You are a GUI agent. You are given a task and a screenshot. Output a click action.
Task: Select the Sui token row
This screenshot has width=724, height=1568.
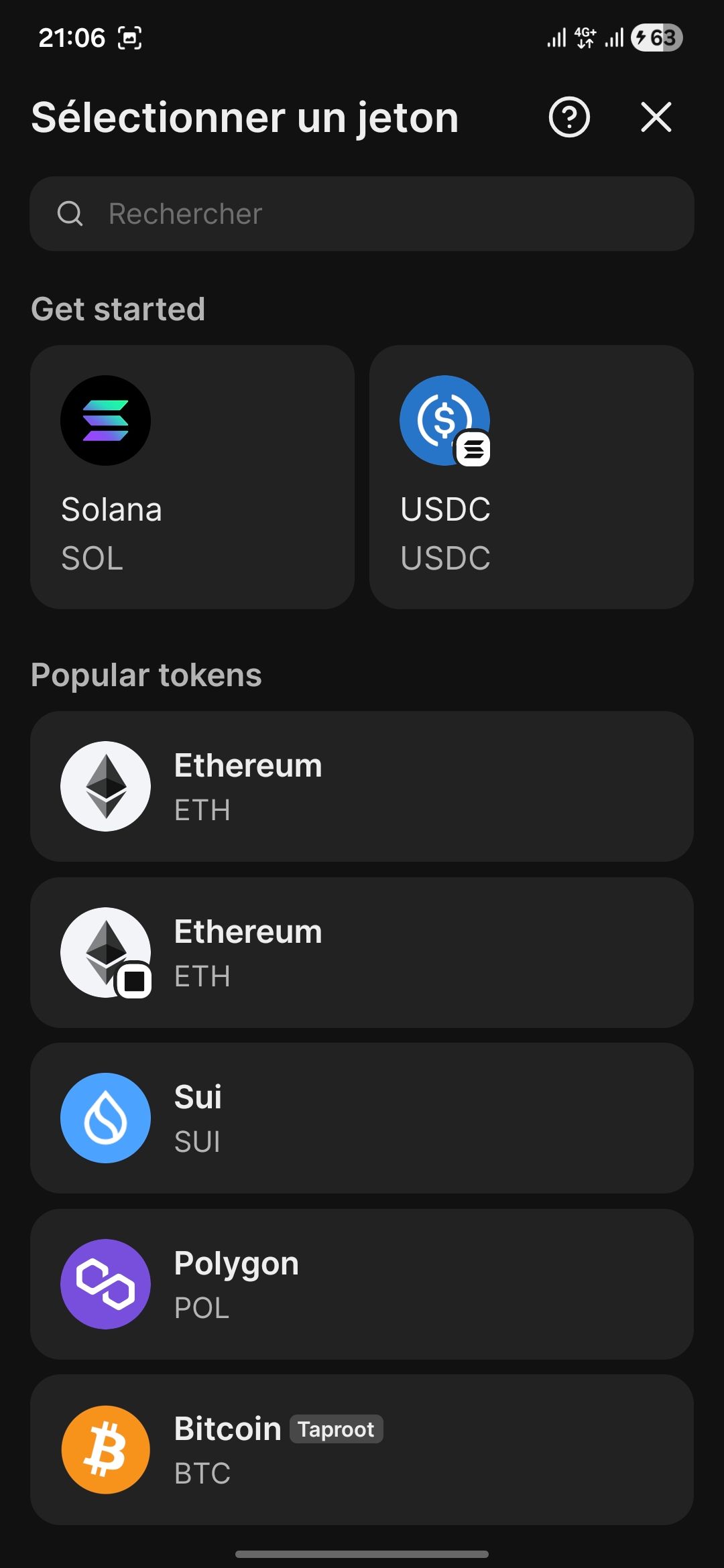pyautogui.click(x=362, y=1118)
